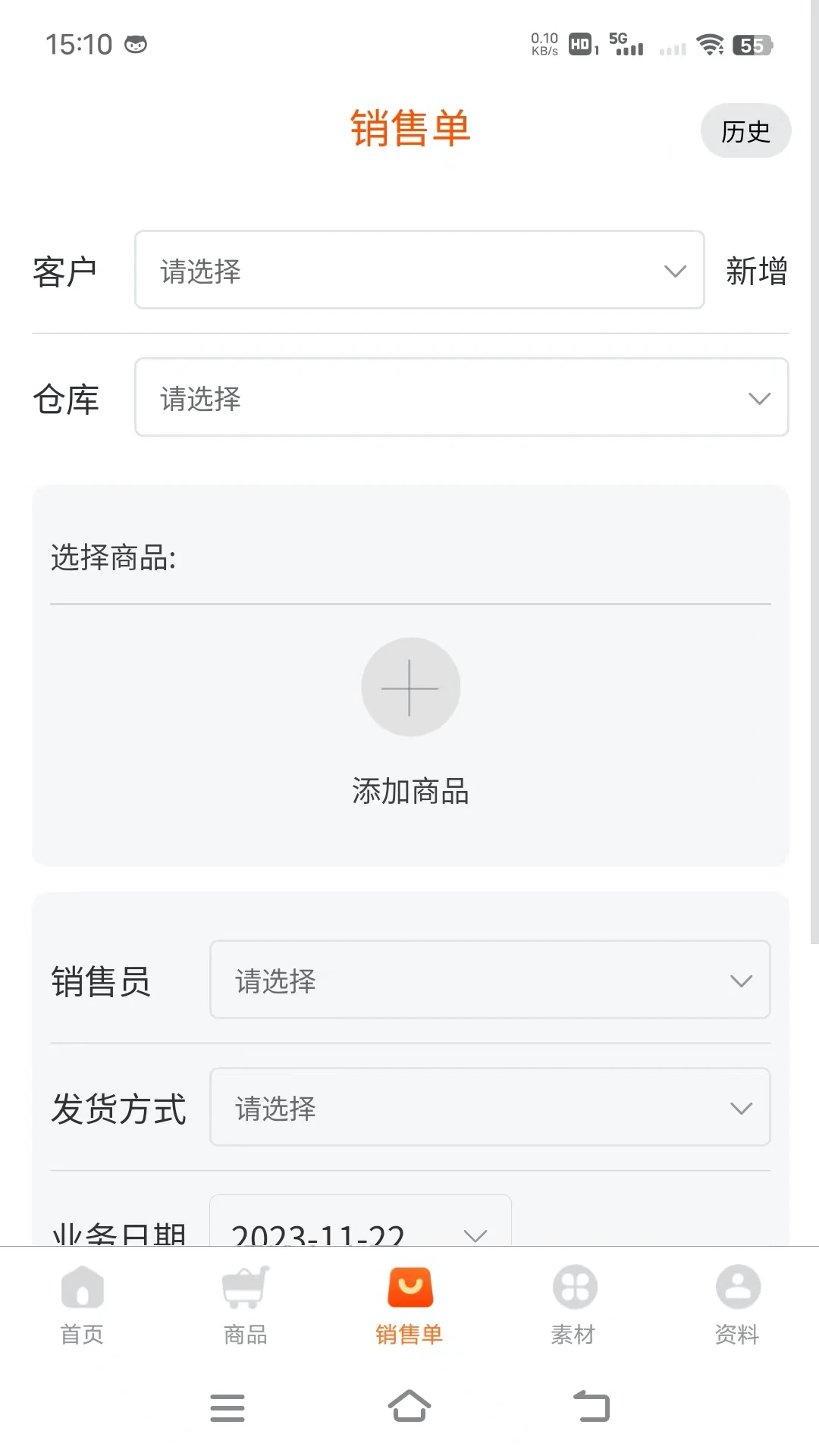Tap the Android home navigation button
Viewport: 819px width, 1456px height.
pyautogui.click(x=409, y=1407)
